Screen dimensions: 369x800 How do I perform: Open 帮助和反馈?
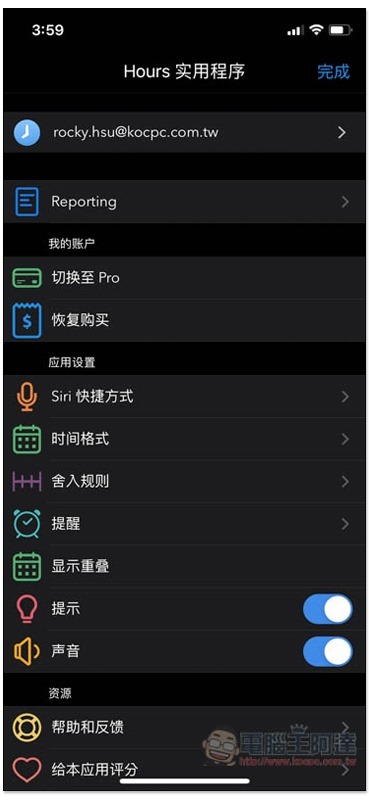pyautogui.click(x=184, y=727)
